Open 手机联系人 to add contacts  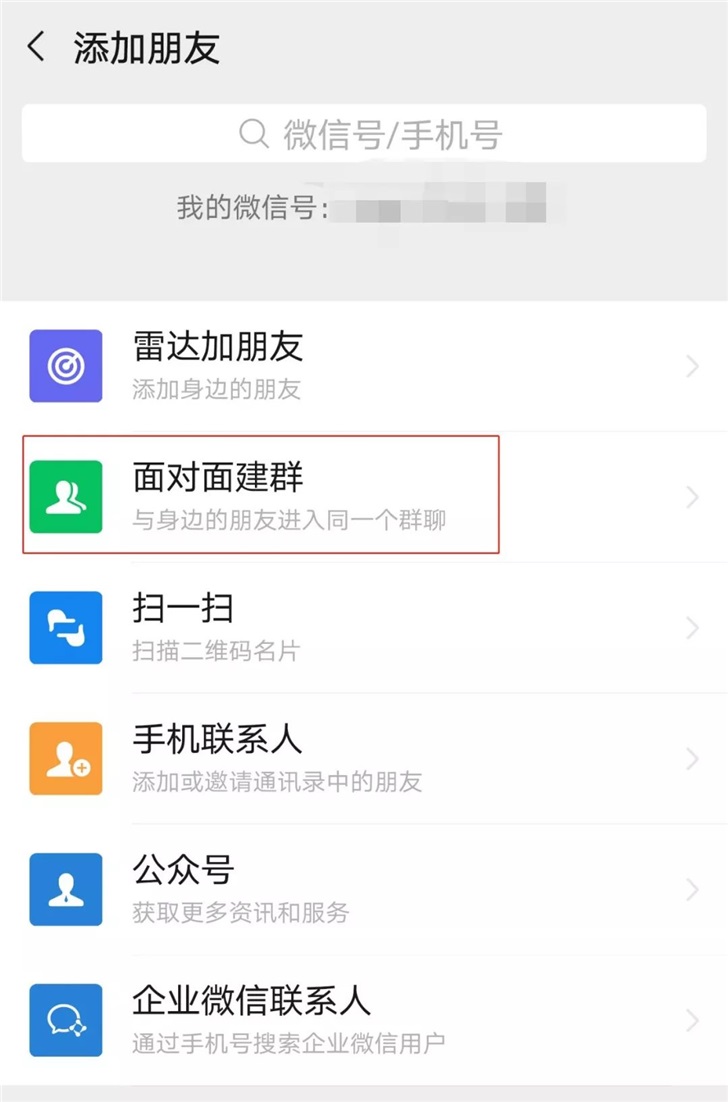click(364, 758)
